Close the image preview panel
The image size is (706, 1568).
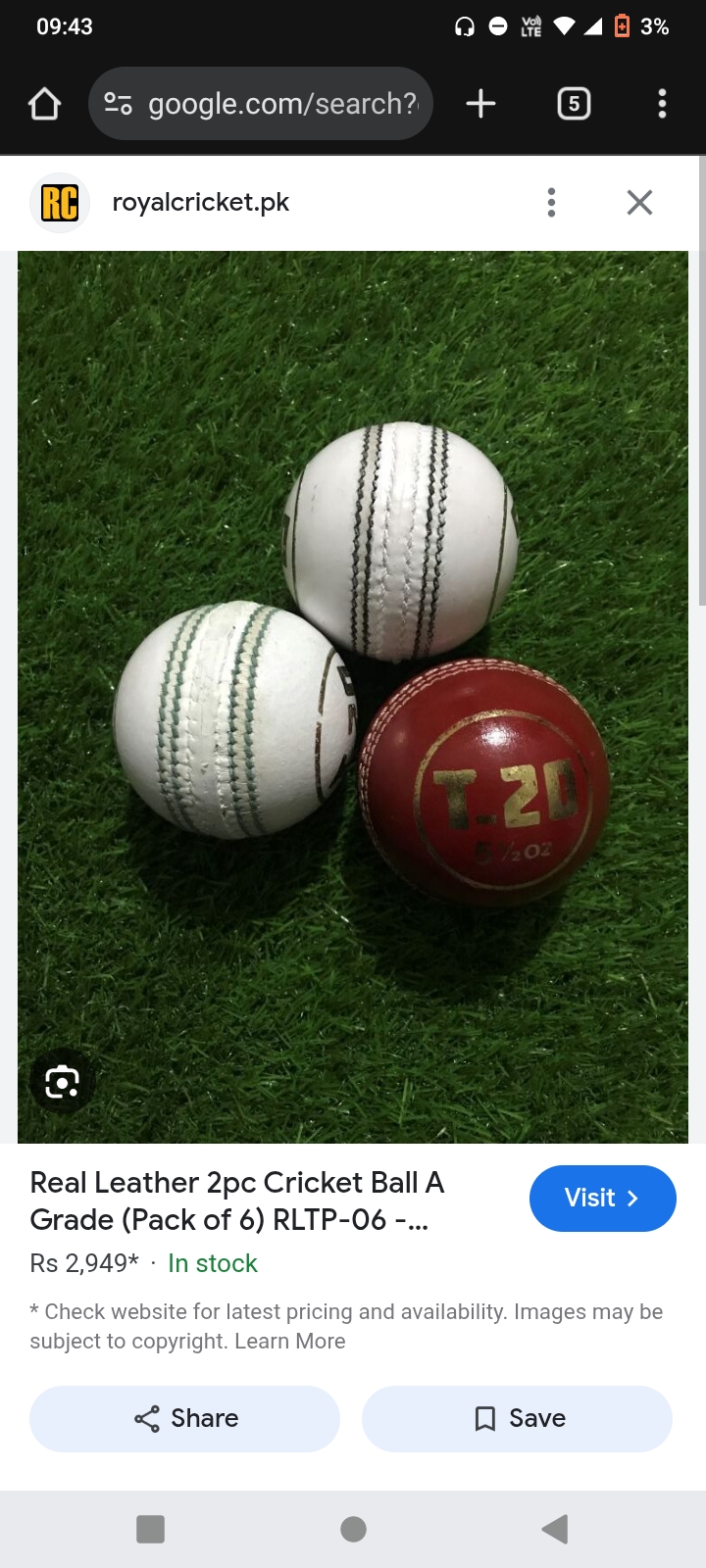(639, 203)
